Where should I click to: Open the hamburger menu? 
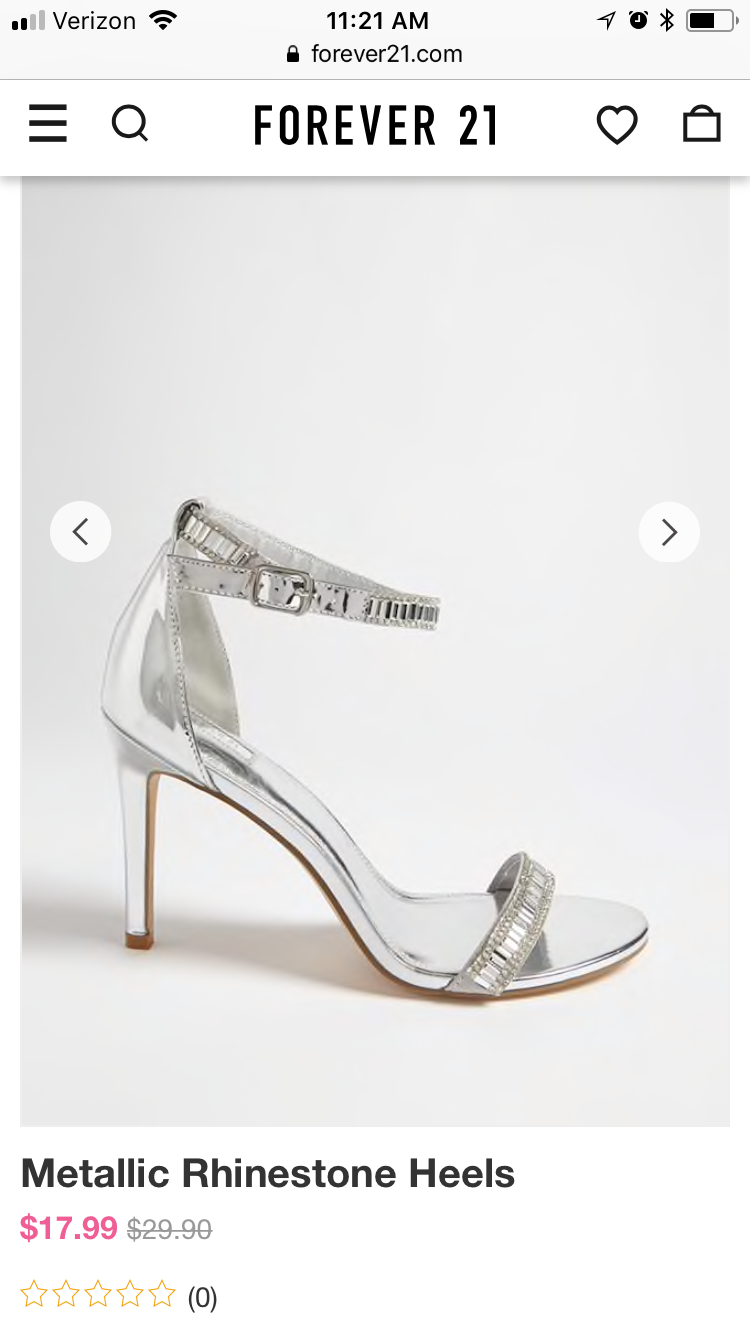[47, 125]
